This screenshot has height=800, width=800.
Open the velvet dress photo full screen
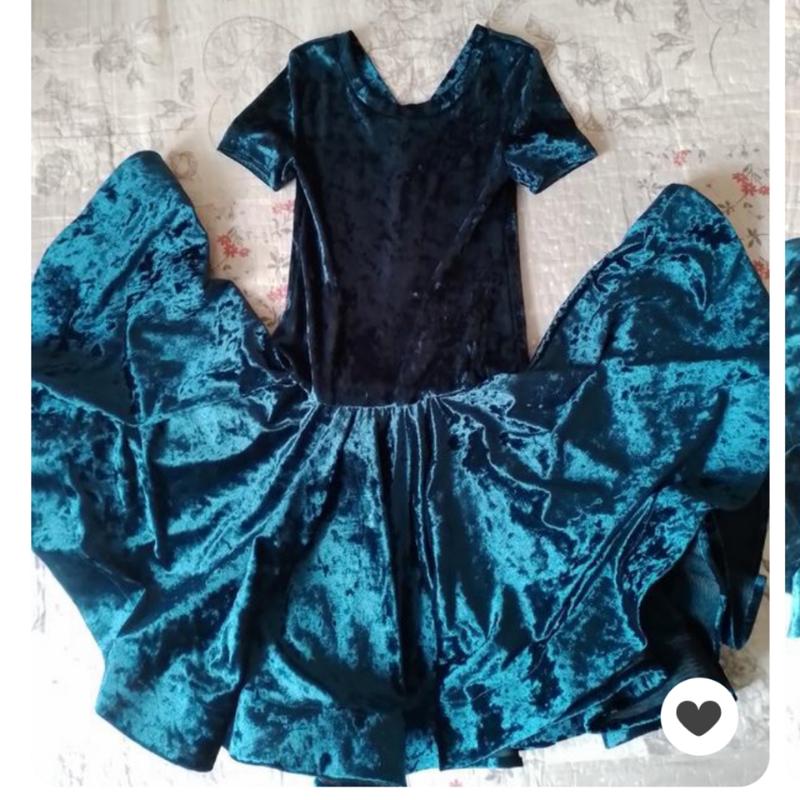[x=400, y=400]
